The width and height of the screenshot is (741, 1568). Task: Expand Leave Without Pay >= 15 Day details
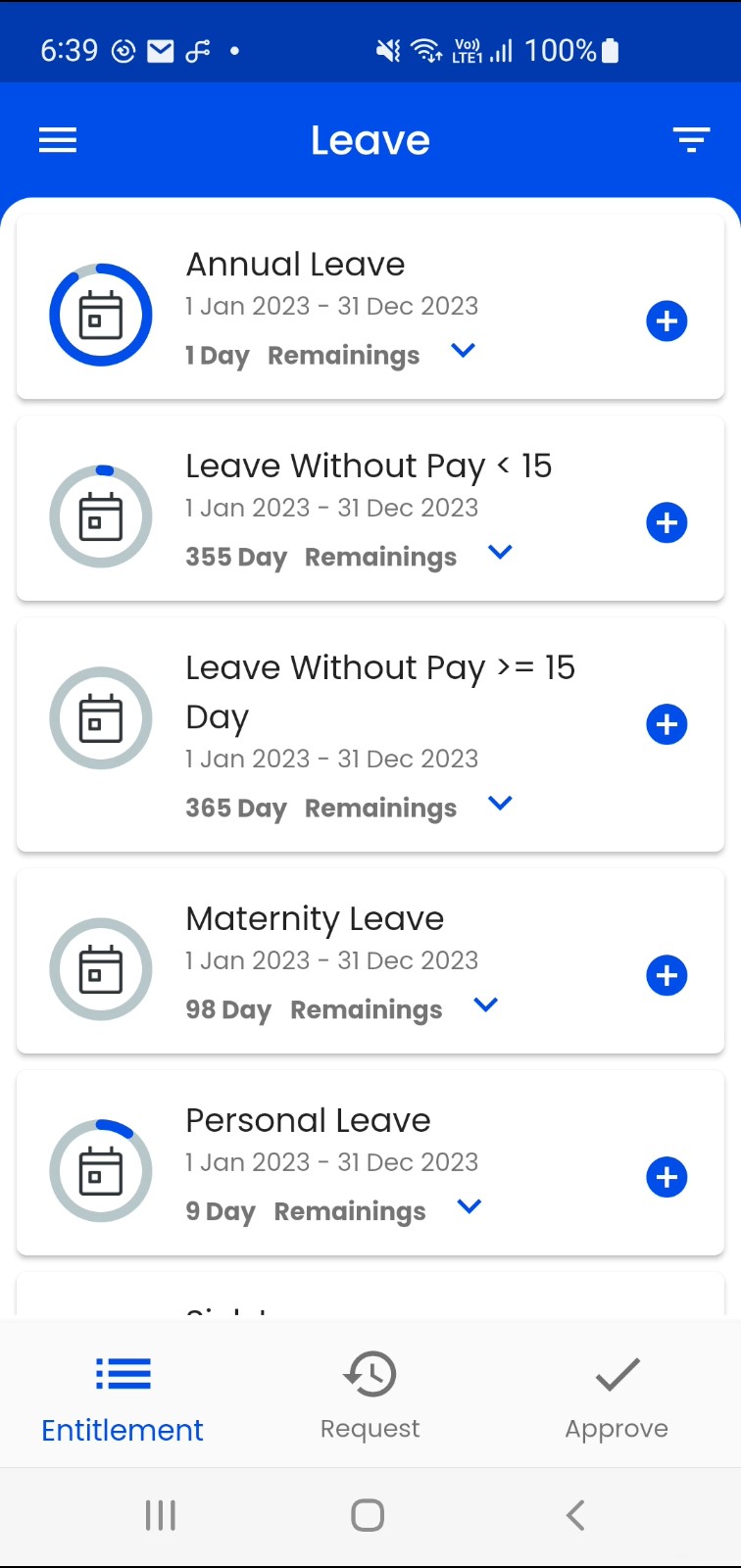tap(500, 803)
